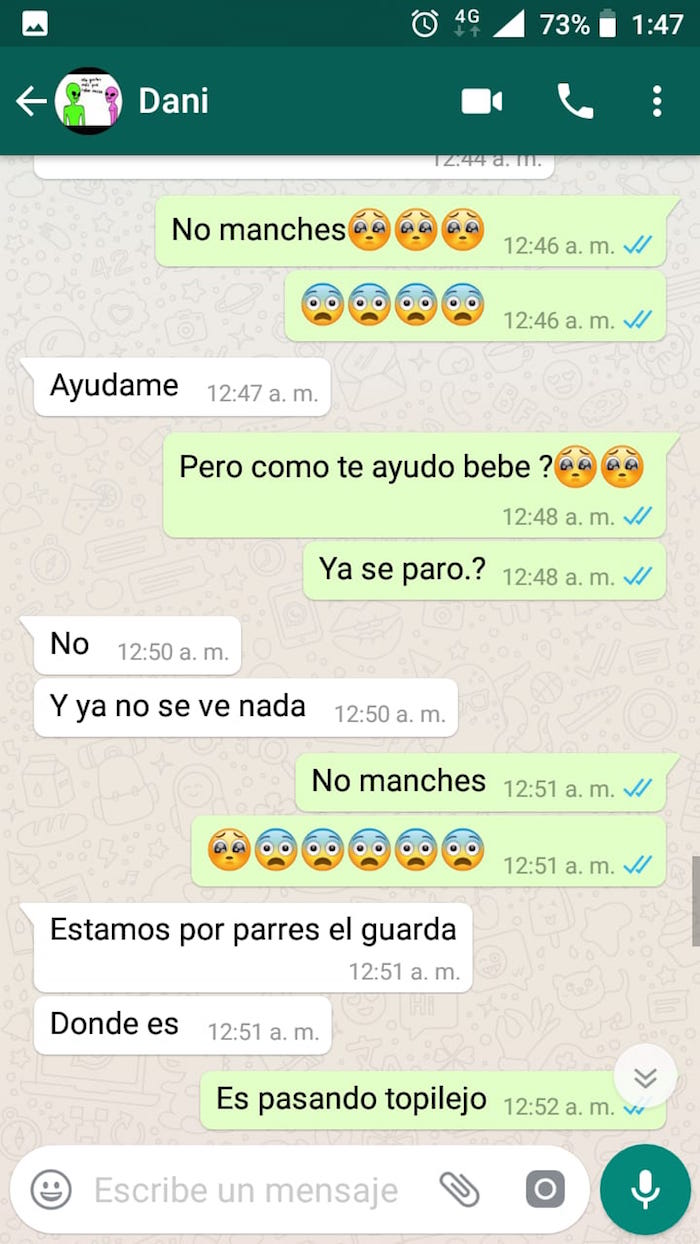Attach a file with the paperclip
Viewport: 700px width, 1244px height.
(460, 1189)
